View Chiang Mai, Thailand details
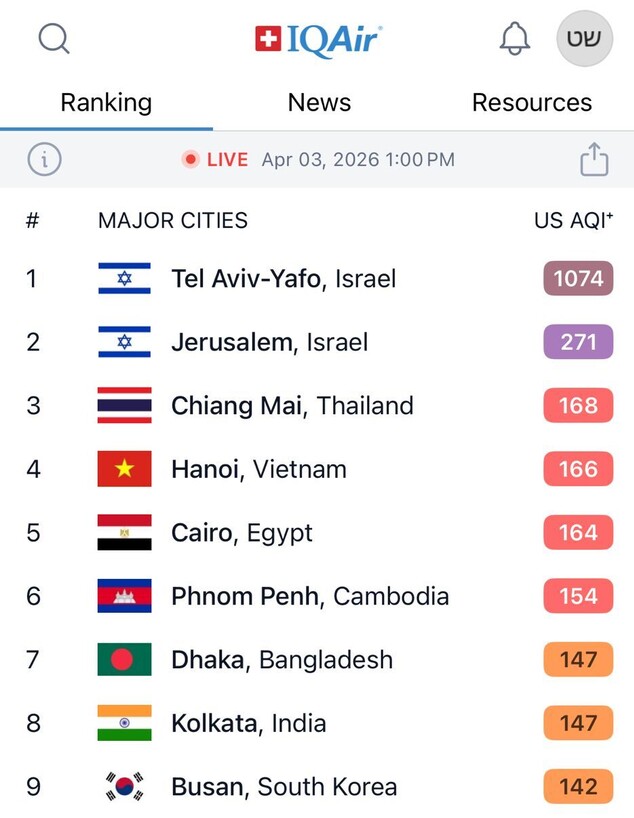Image resolution: width=634 pixels, height=818 pixels. coord(292,406)
